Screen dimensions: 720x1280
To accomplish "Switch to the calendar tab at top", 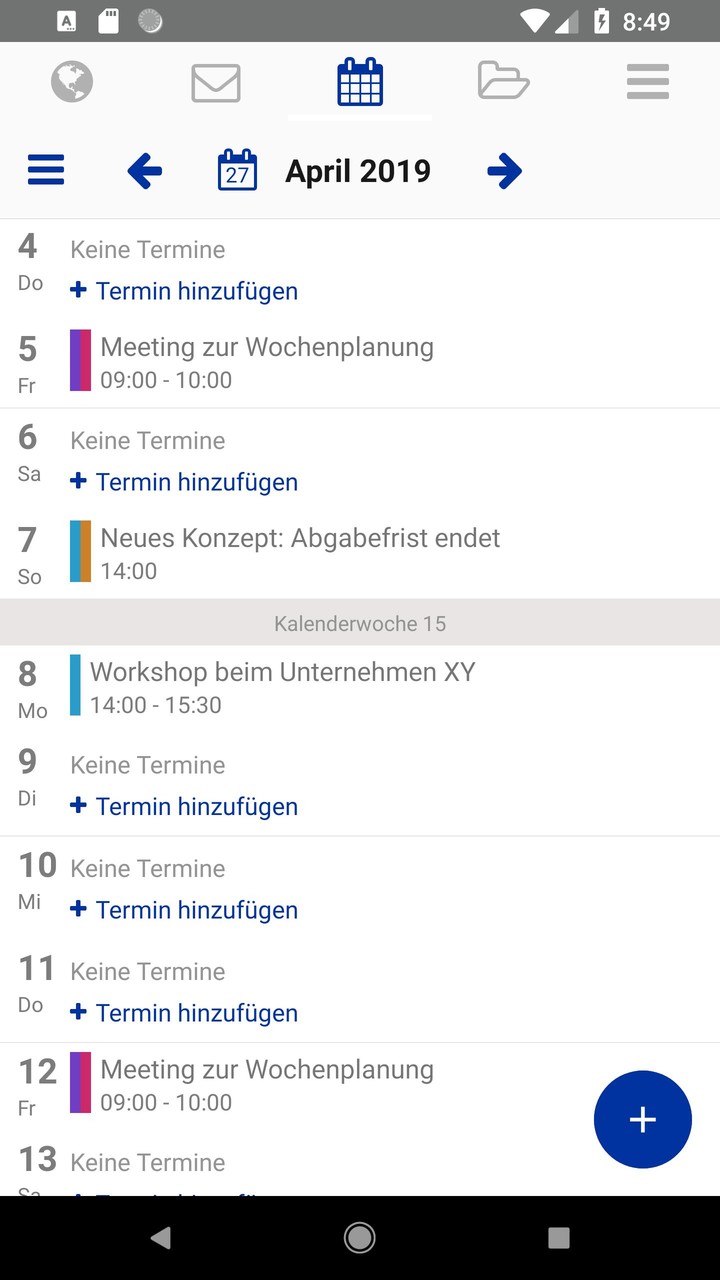I will pyautogui.click(x=360, y=82).
